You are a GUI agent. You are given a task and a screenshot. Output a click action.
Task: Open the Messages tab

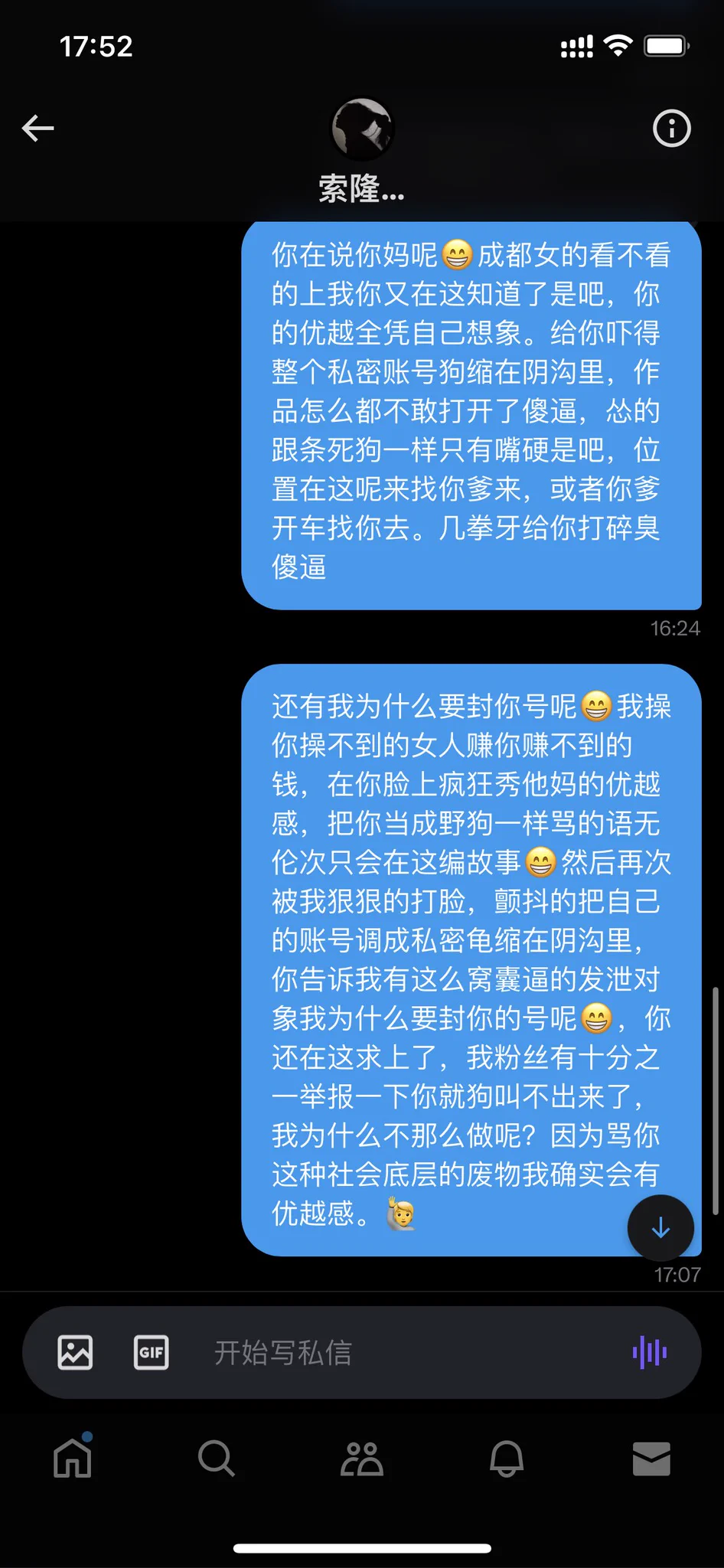click(x=651, y=1458)
